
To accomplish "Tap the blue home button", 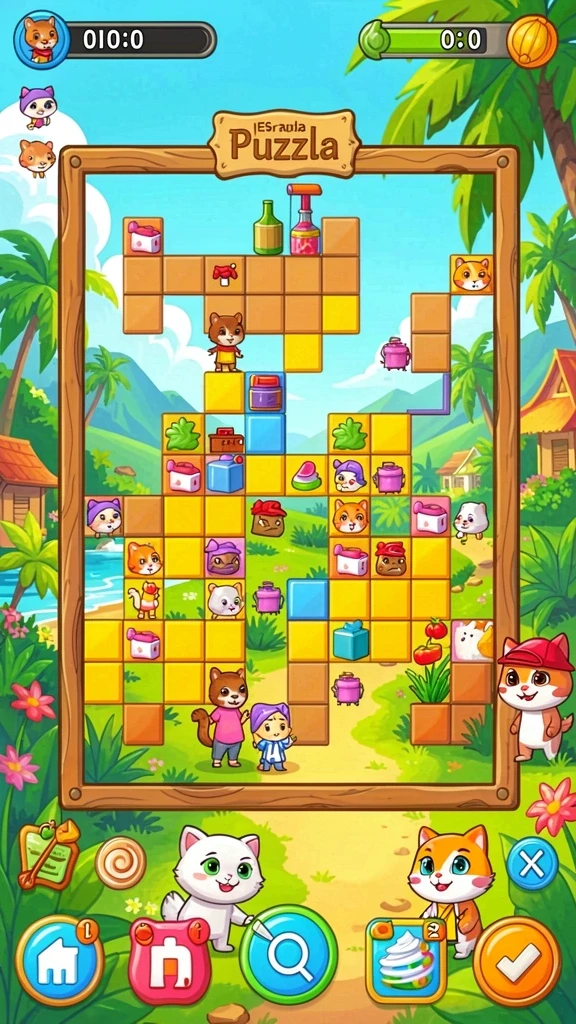I will [x=59, y=961].
